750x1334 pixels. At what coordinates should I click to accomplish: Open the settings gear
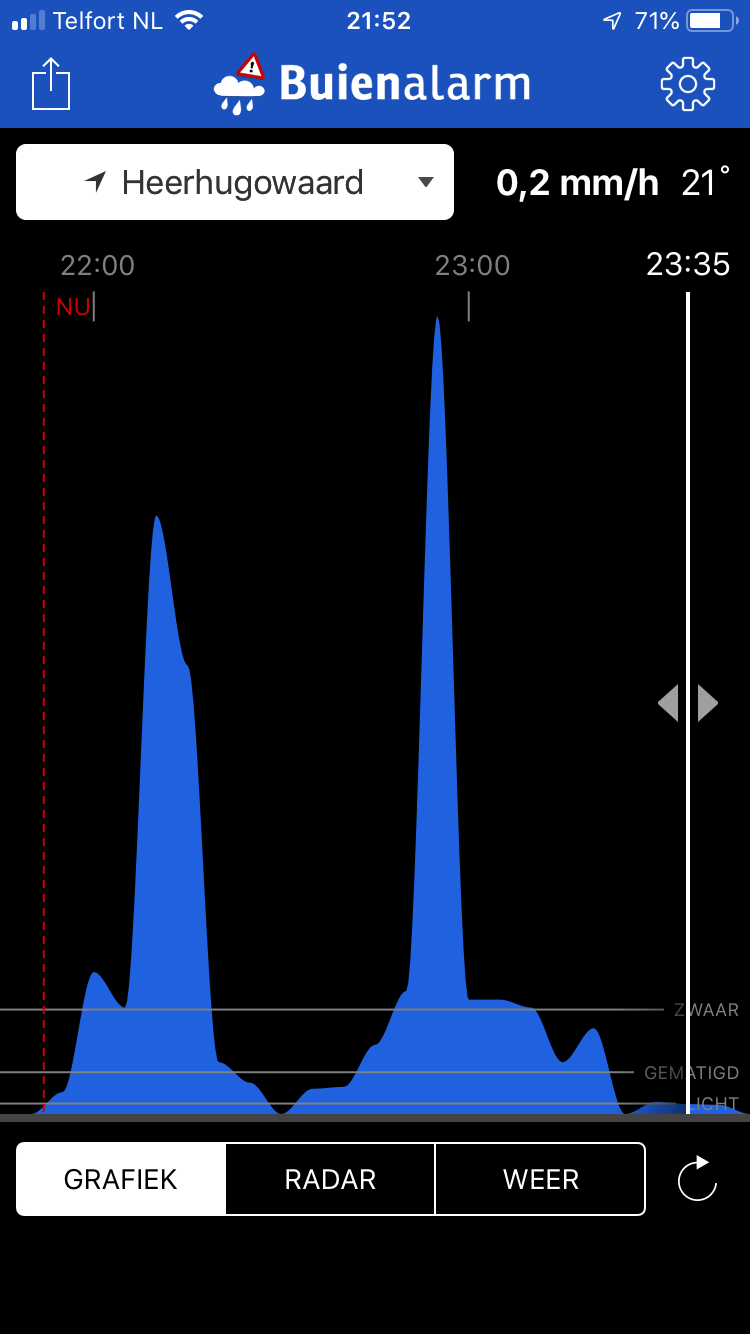pyautogui.click(x=688, y=85)
